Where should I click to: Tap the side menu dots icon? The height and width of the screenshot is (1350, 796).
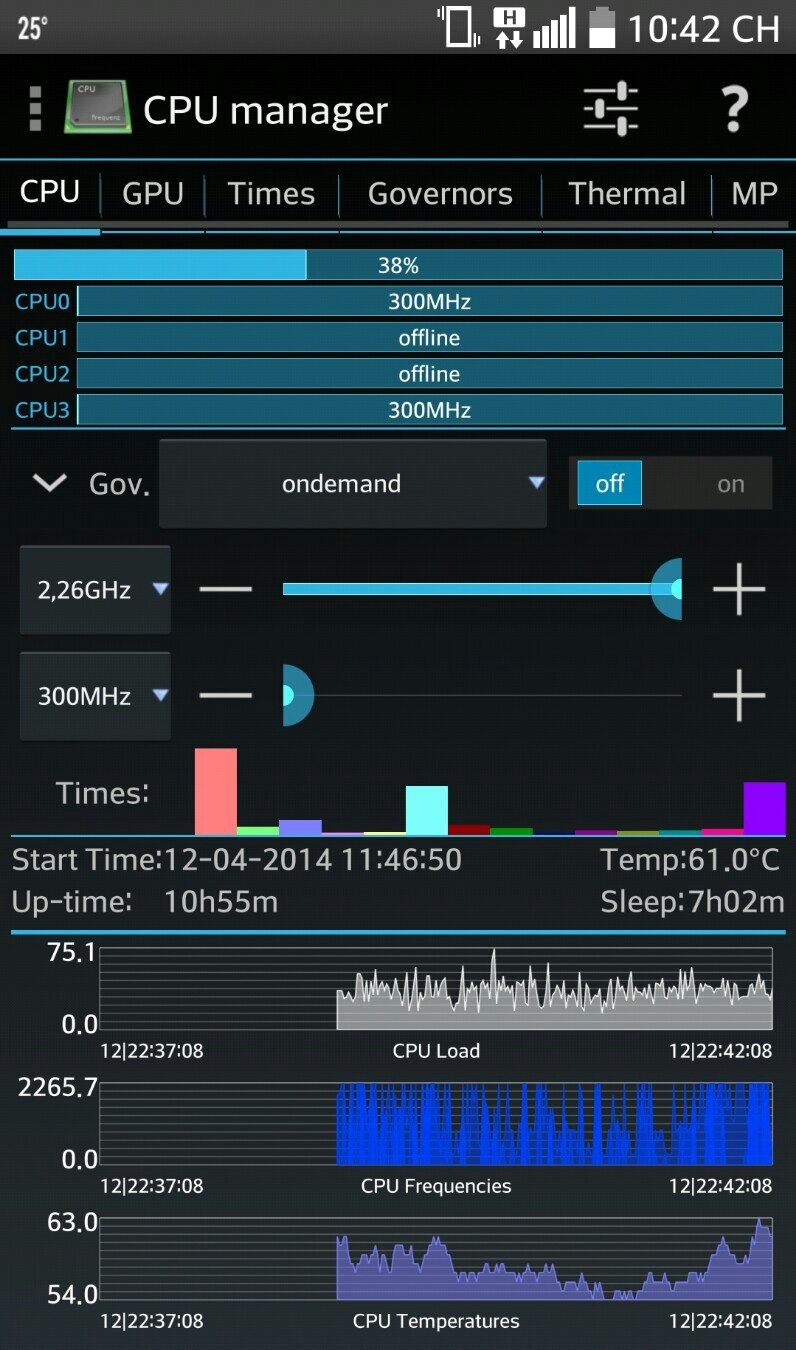click(34, 107)
